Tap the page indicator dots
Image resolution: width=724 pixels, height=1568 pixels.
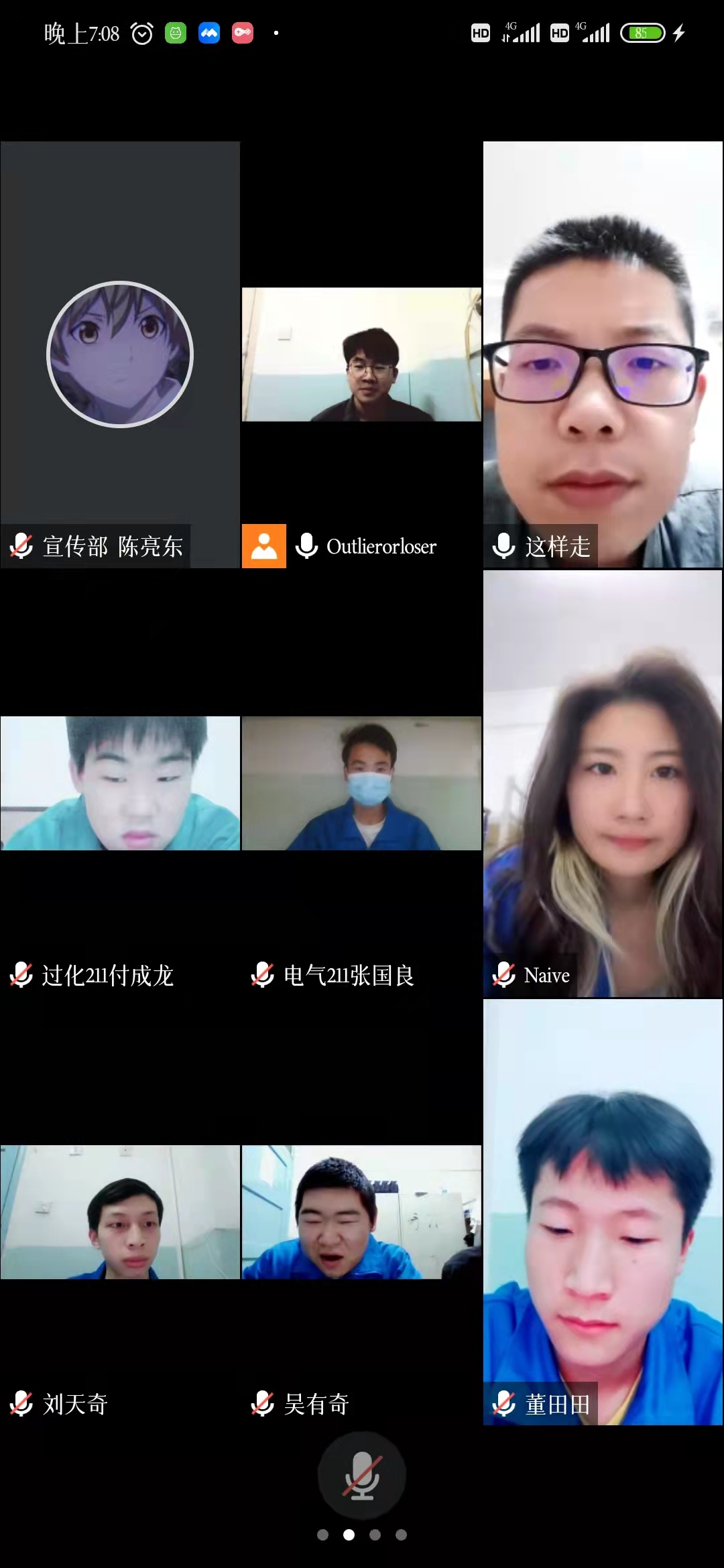(x=361, y=1534)
